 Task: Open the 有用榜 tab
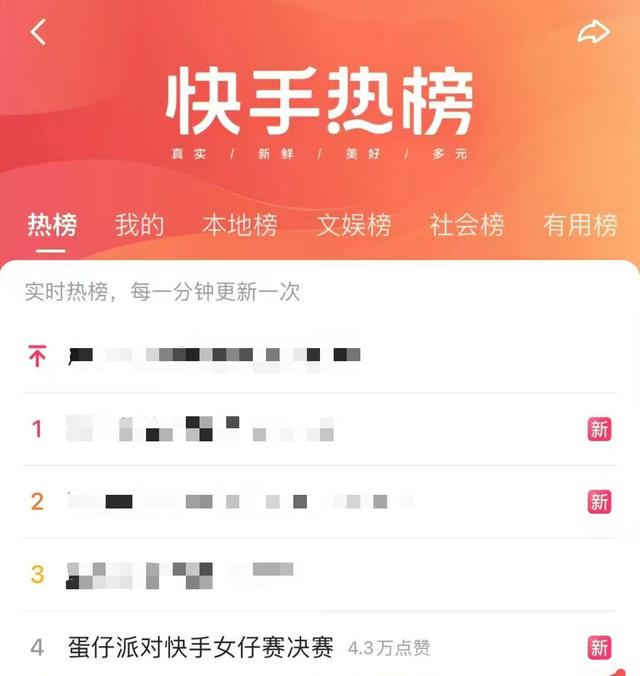(580, 225)
